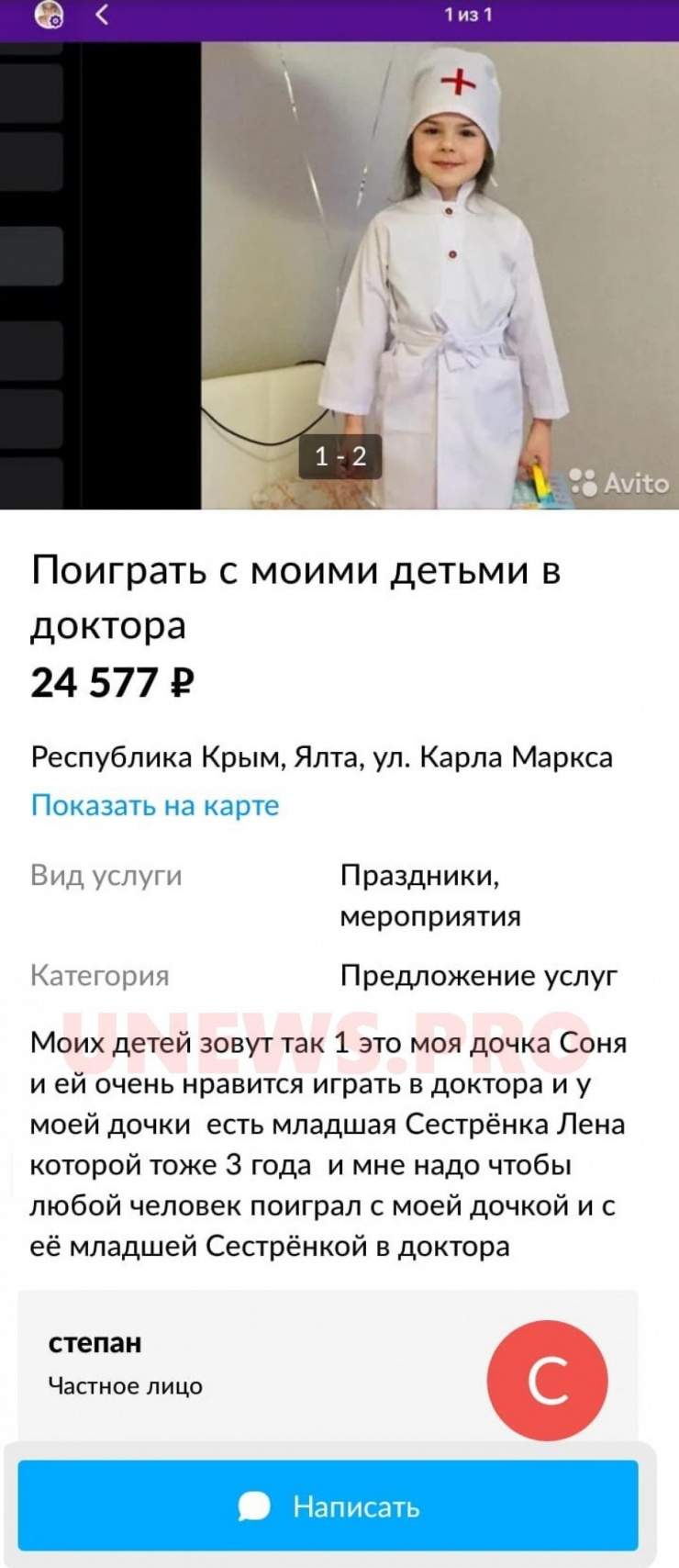Go back using the top arrow
Screen dimensions: 679x1568
pos(102,15)
